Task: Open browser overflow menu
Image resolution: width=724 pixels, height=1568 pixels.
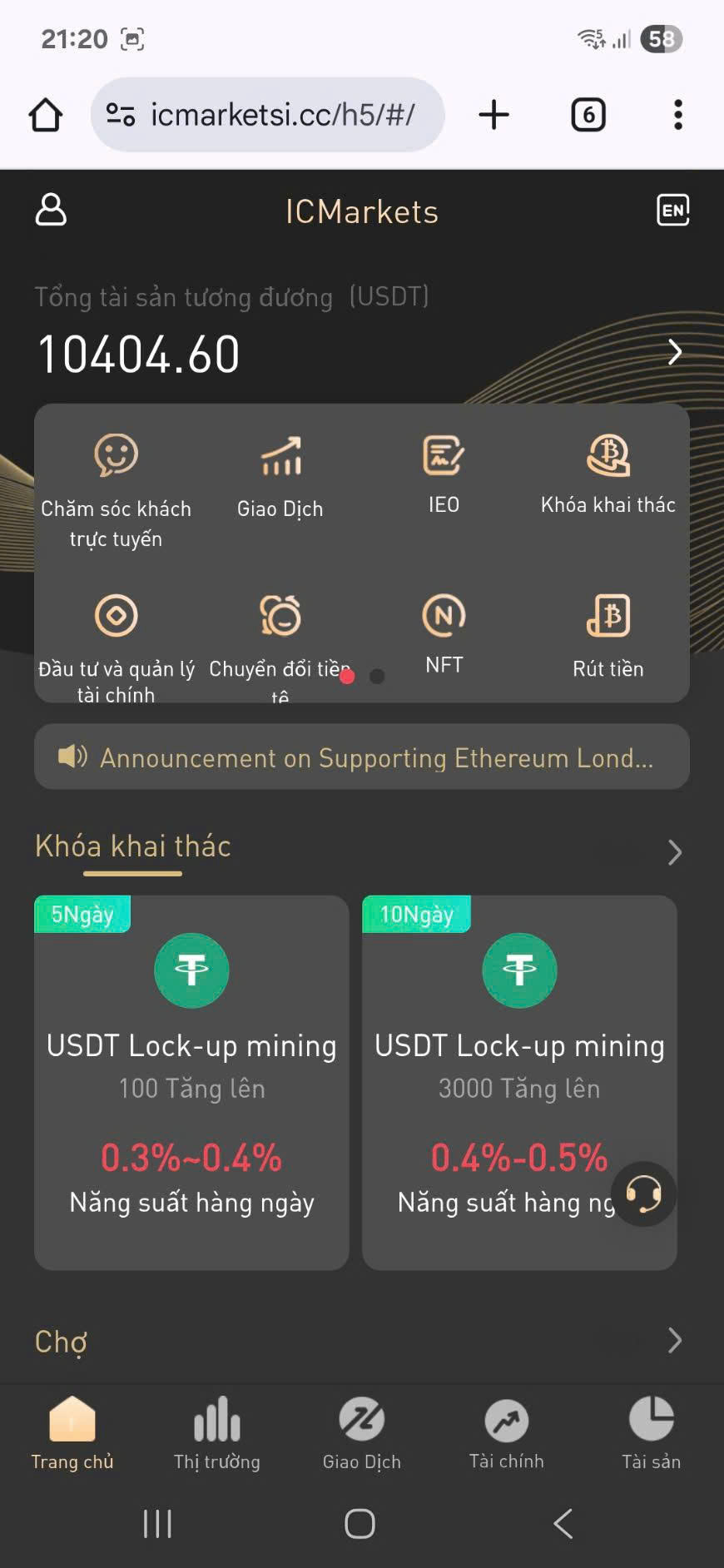Action: pos(678,115)
